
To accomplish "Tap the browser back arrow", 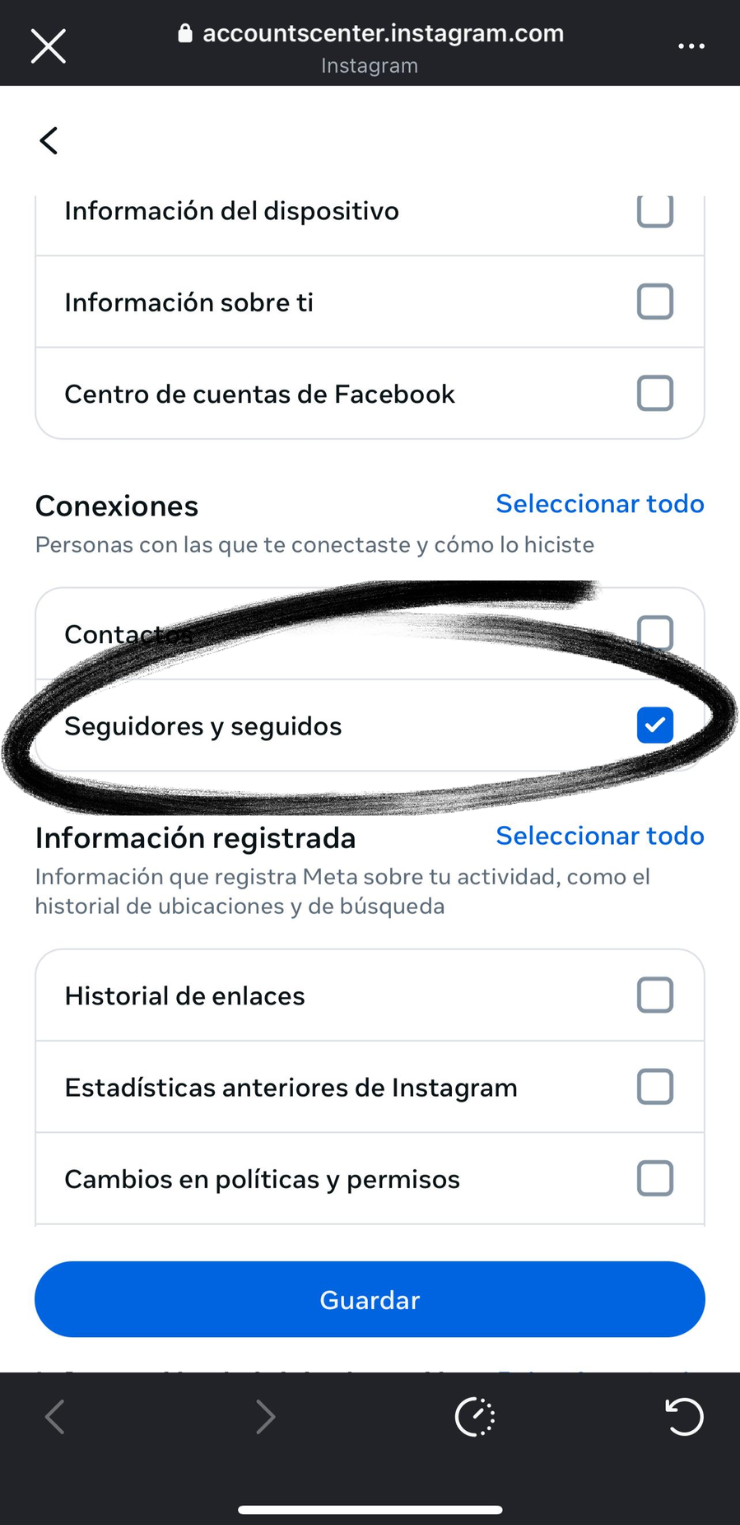I will tap(55, 1417).
